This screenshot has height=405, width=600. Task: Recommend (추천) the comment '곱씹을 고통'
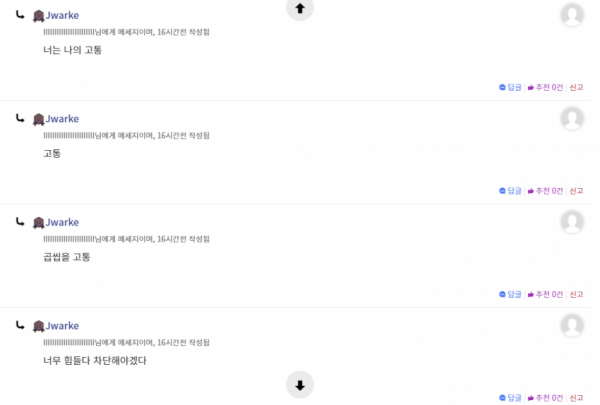(x=545, y=294)
